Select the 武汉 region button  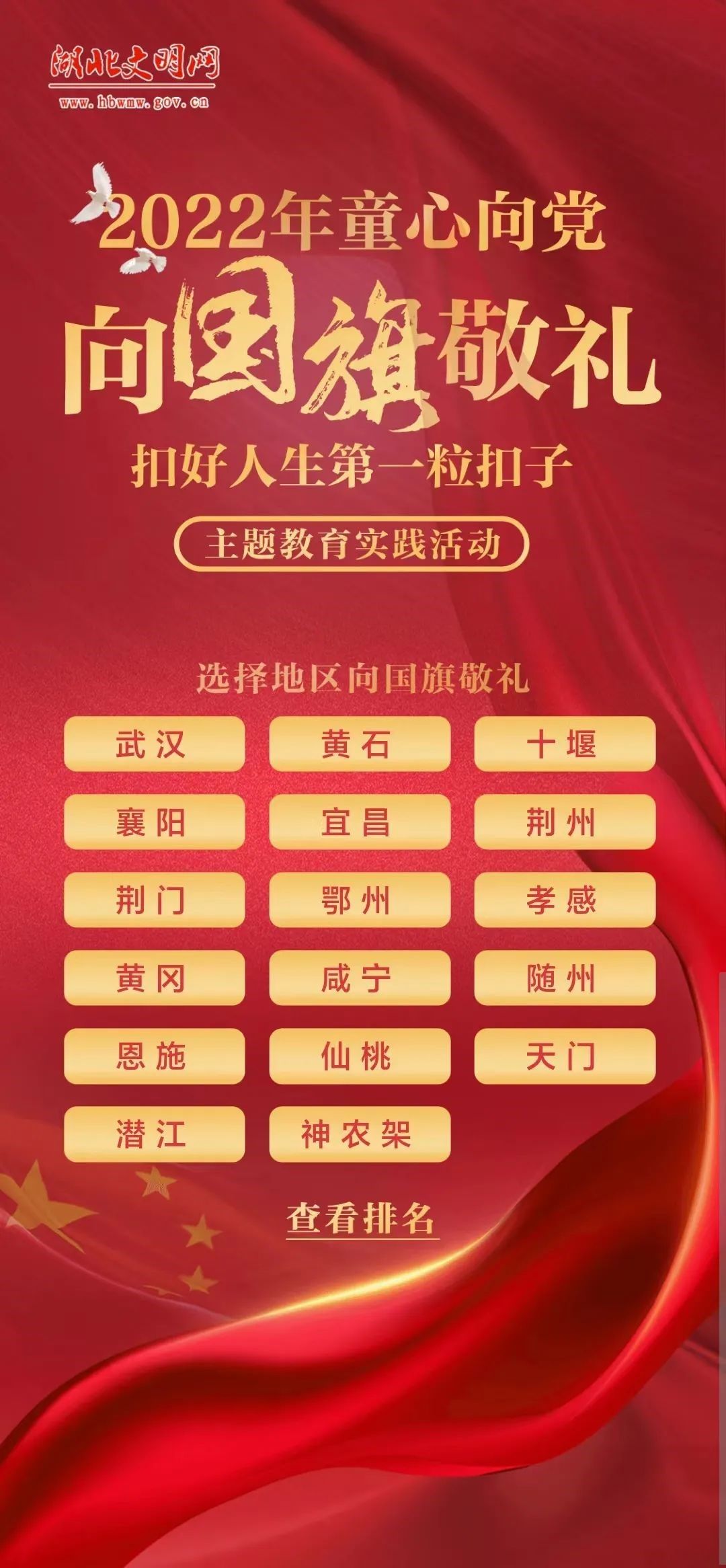click(x=154, y=744)
